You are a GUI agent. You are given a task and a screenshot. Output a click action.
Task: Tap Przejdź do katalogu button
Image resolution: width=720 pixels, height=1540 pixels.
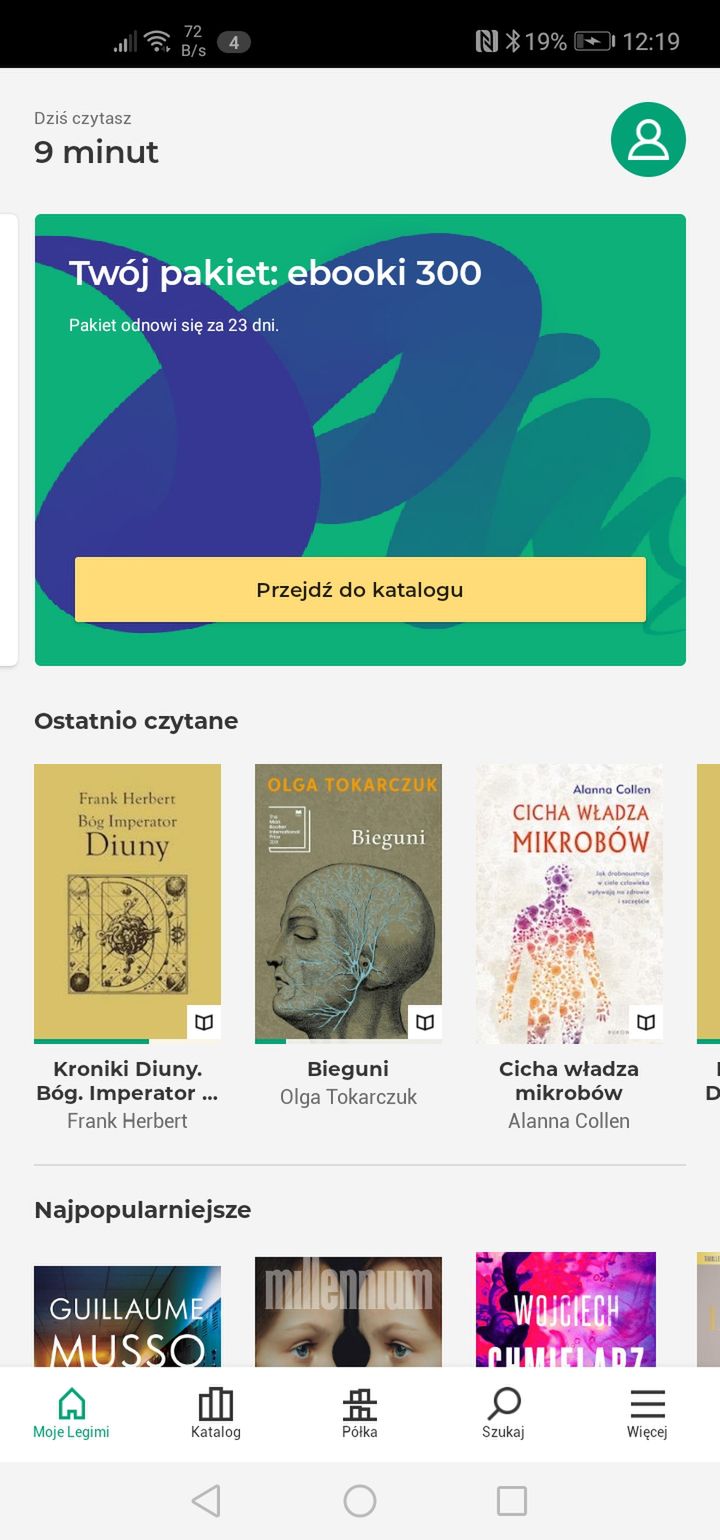click(x=360, y=590)
